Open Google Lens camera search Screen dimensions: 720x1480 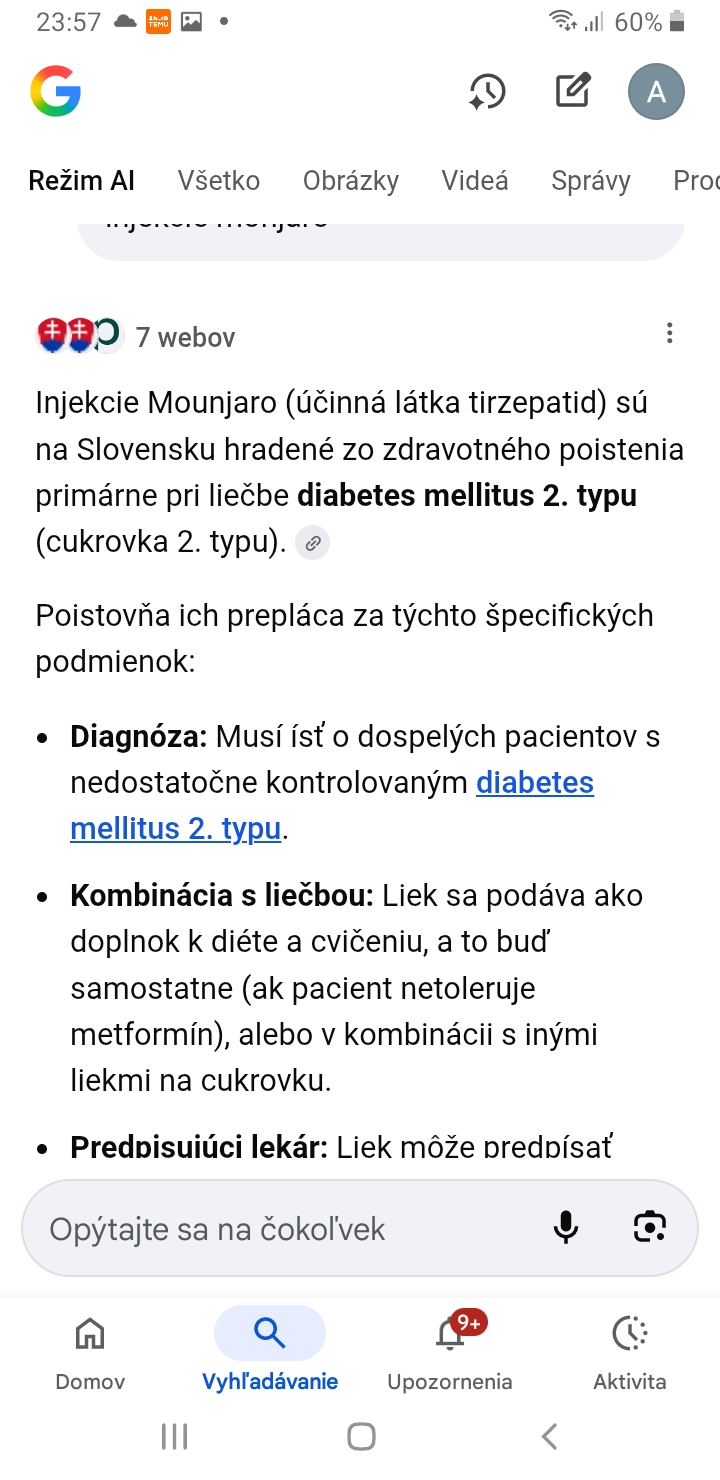click(650, 1227)
